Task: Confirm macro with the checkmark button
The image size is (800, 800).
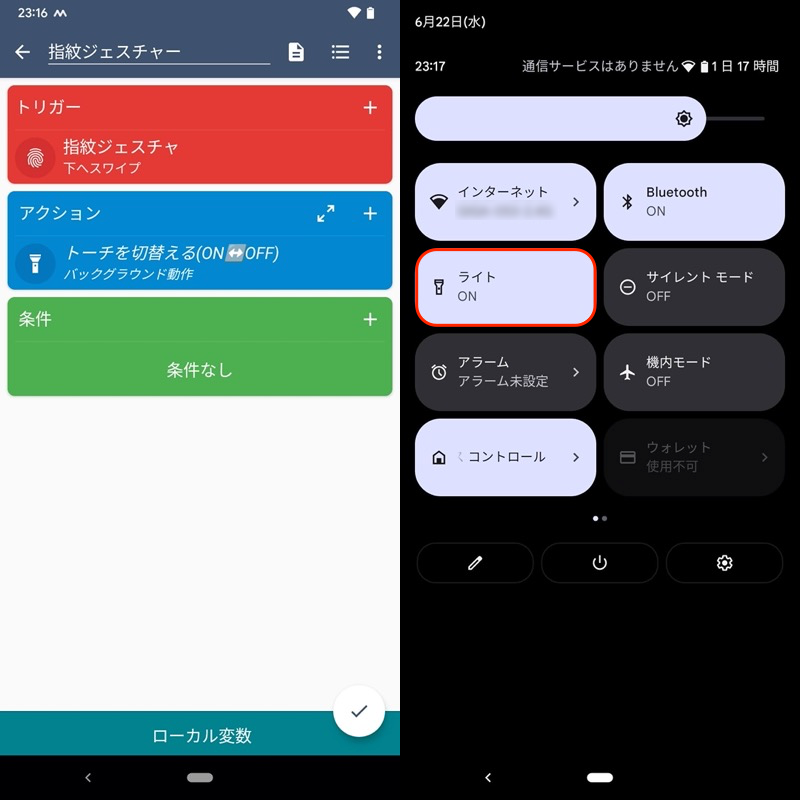Action: [359, 711]
